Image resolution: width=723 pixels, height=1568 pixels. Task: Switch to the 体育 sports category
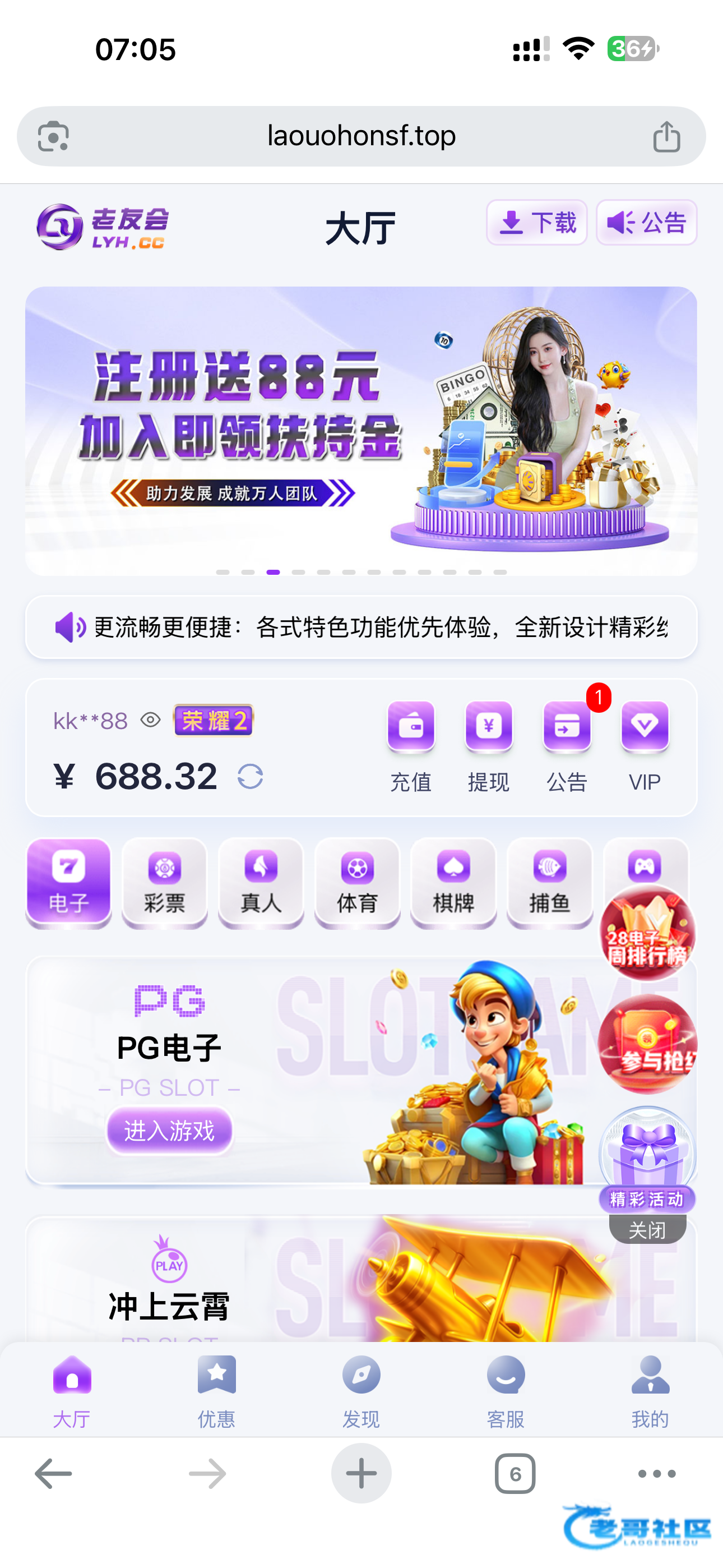click(x=357, y=882)
